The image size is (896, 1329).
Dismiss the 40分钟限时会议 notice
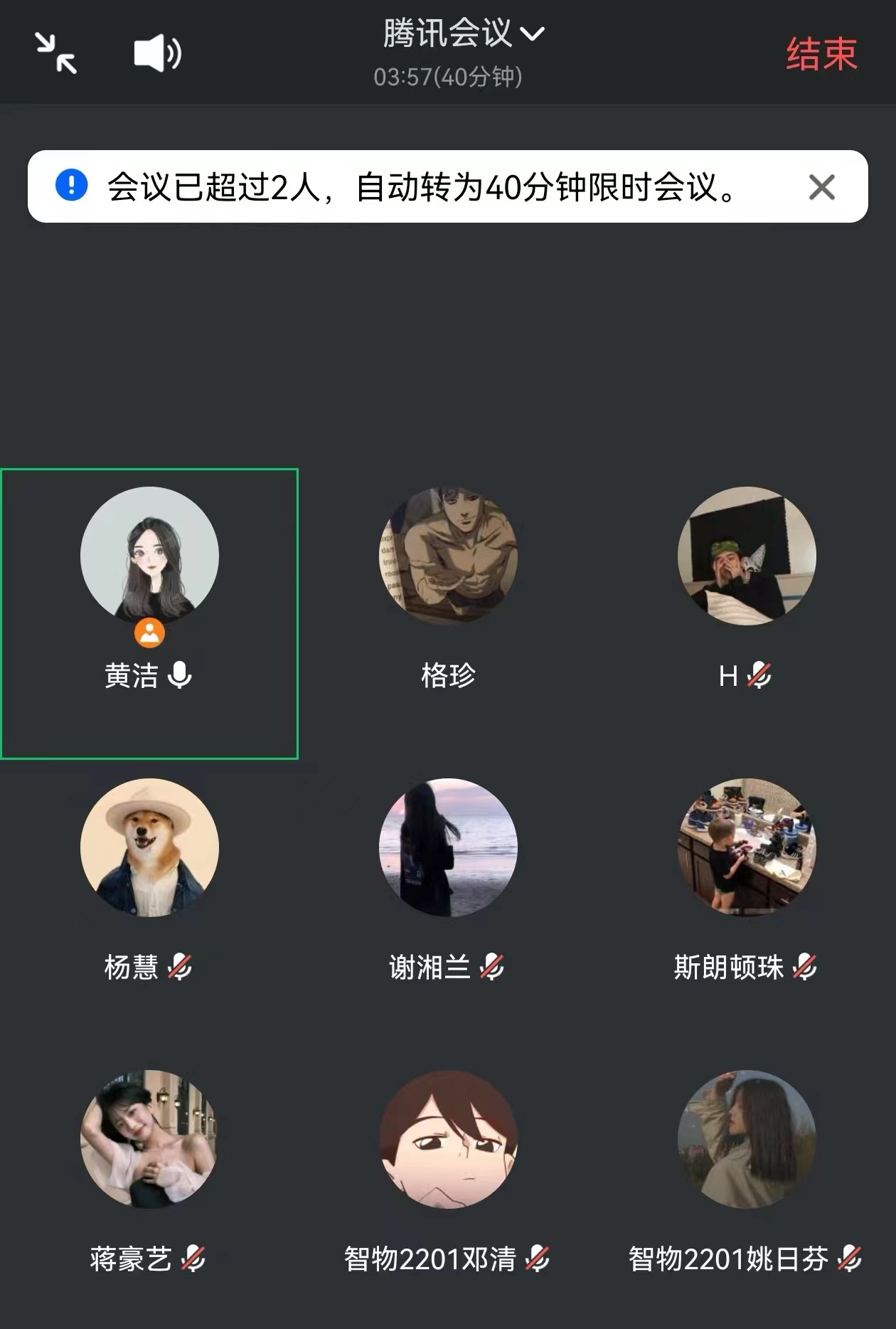tap(821, 188)
